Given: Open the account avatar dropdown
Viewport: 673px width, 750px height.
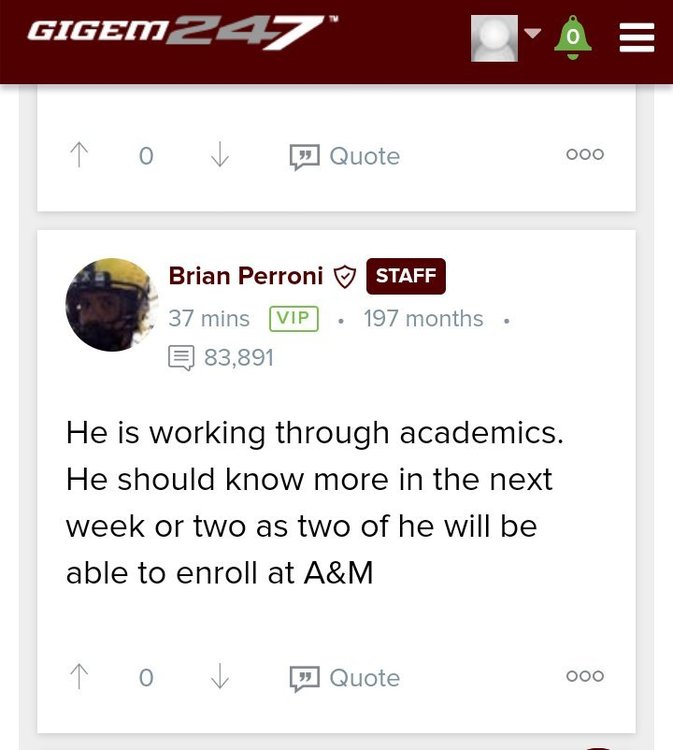Looking at the screenshot, I should [x=505, y=39].
